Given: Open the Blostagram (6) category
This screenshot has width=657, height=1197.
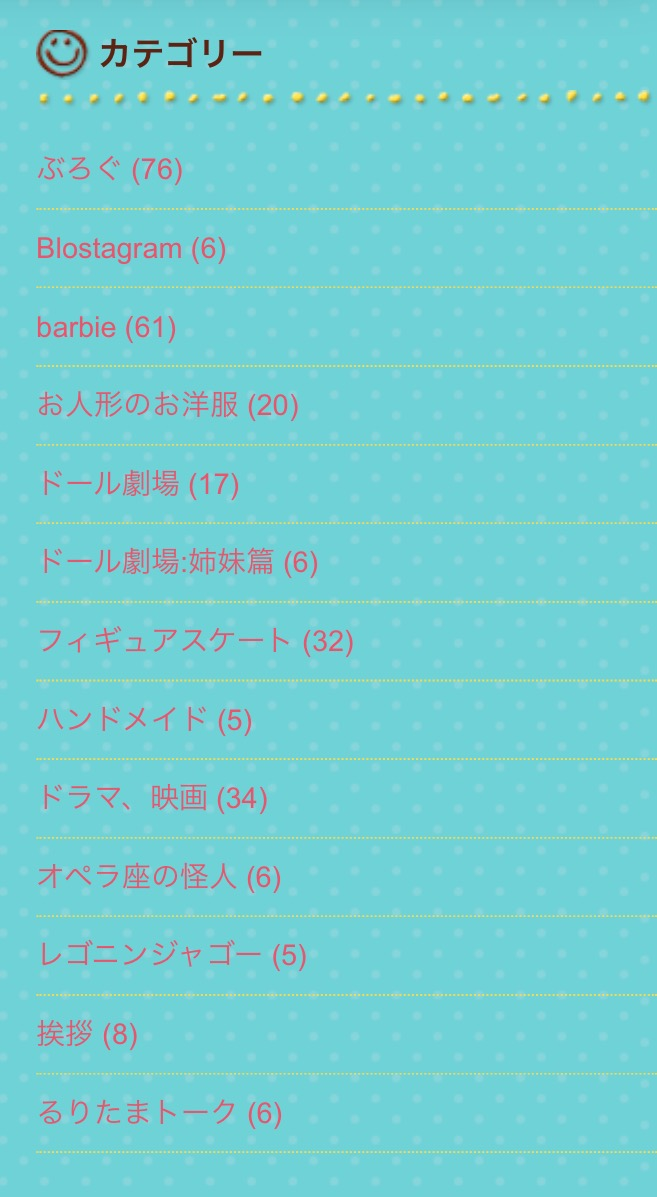Looking at the screenshot, I should [x=131, y=248].
